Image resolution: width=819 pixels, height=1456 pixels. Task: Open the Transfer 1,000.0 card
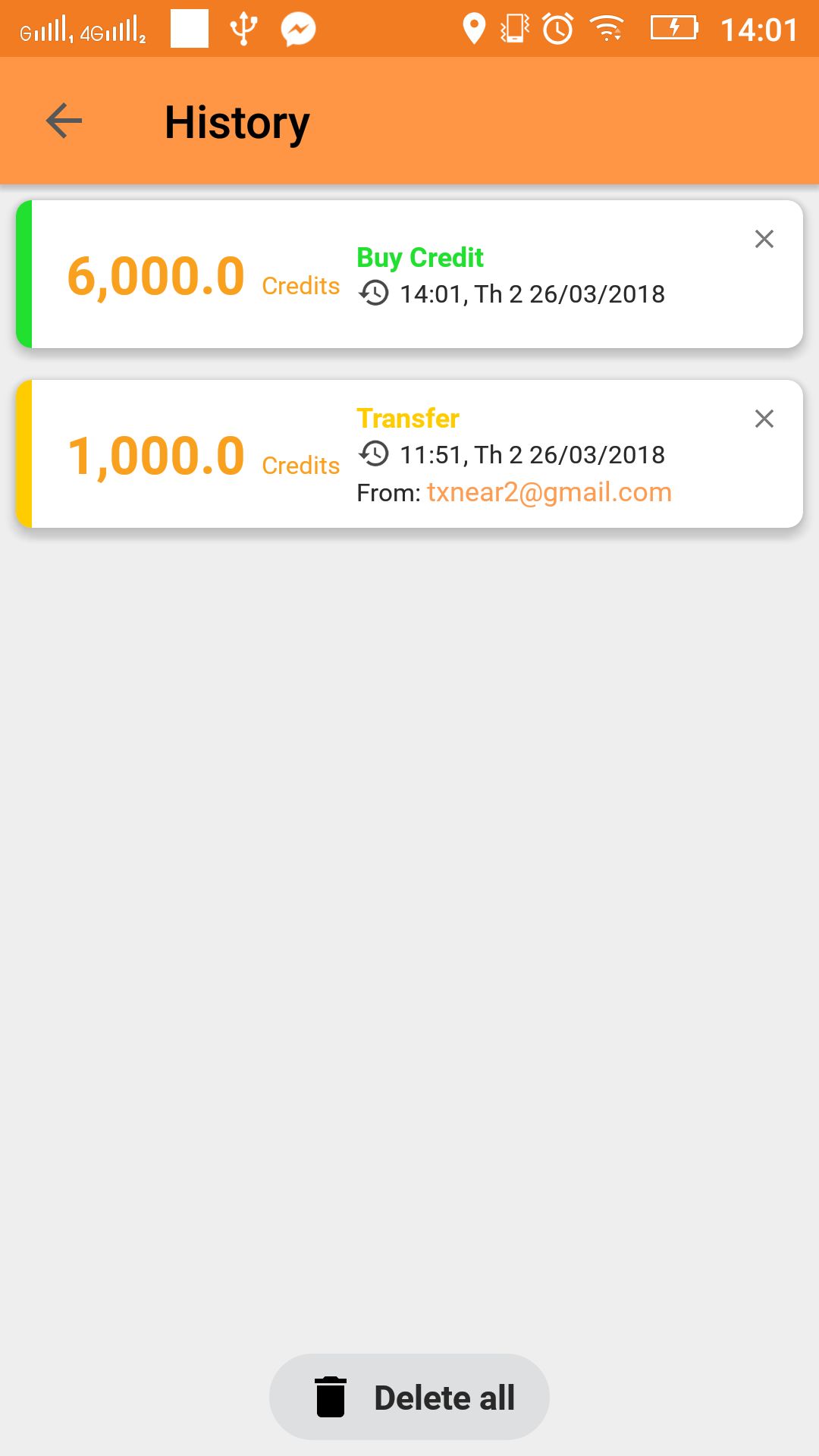pos(409,455)
